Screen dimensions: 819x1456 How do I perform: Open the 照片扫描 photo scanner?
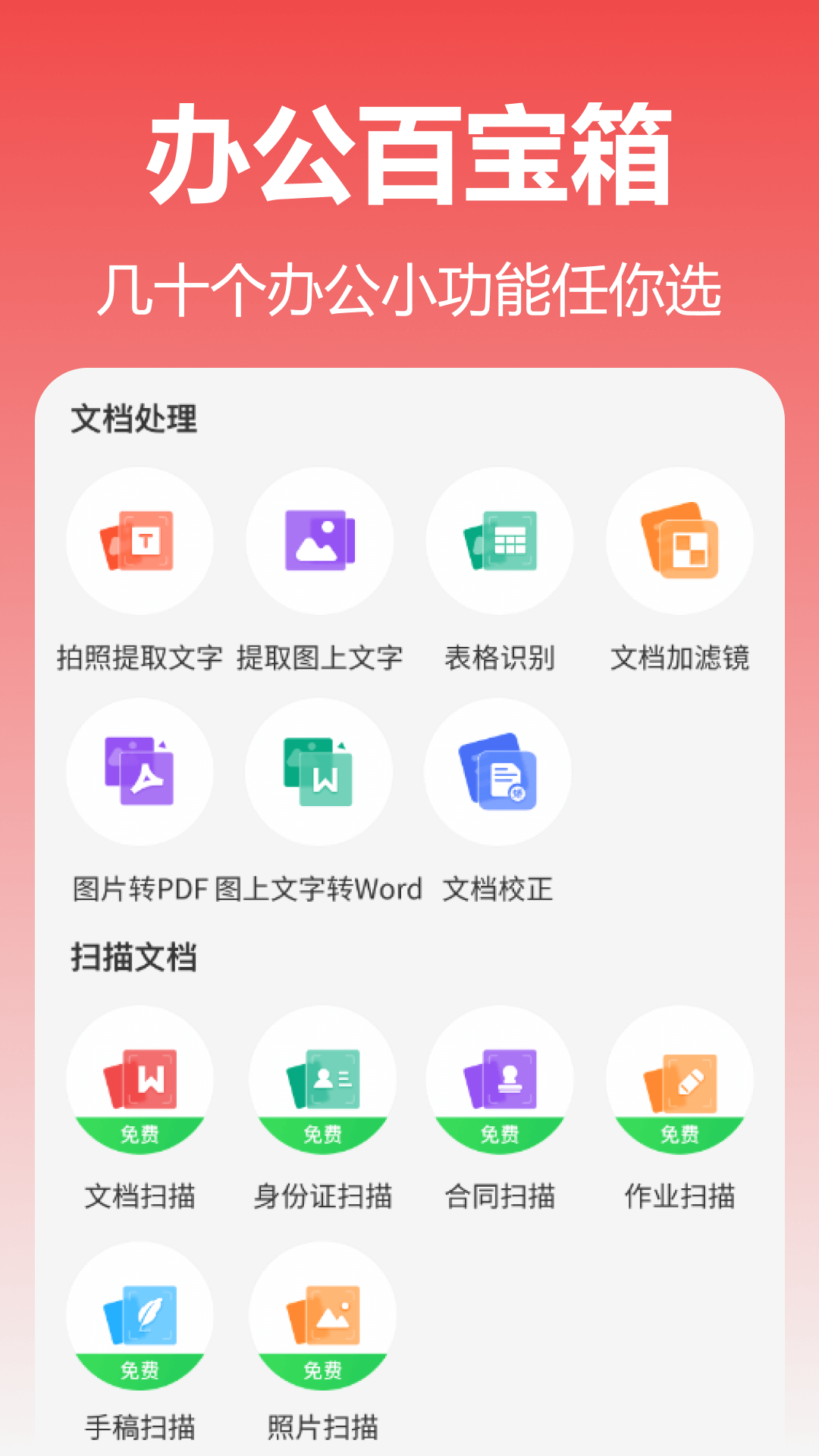(x=320, y=1319)
